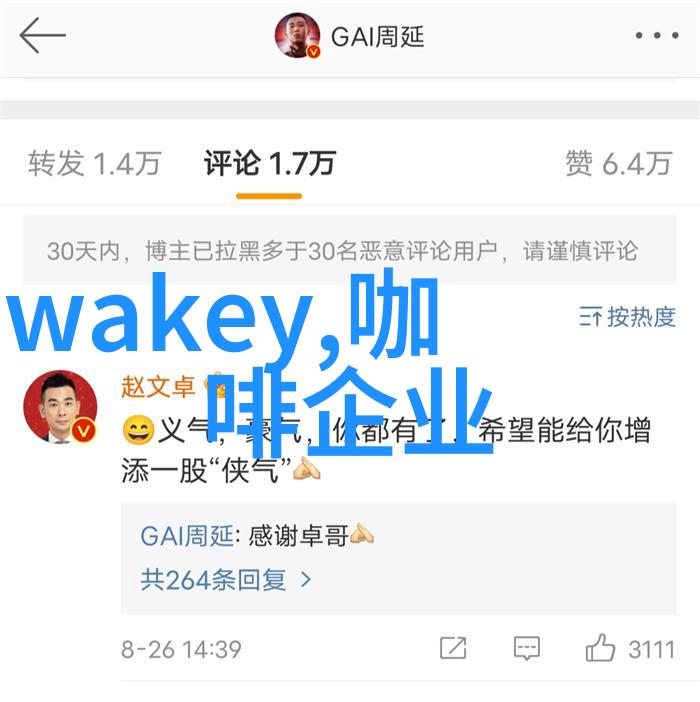This screenshot has width=700, height=702.
Task: Switch to the 赞 tab
Action: click(x=617, y=163)
